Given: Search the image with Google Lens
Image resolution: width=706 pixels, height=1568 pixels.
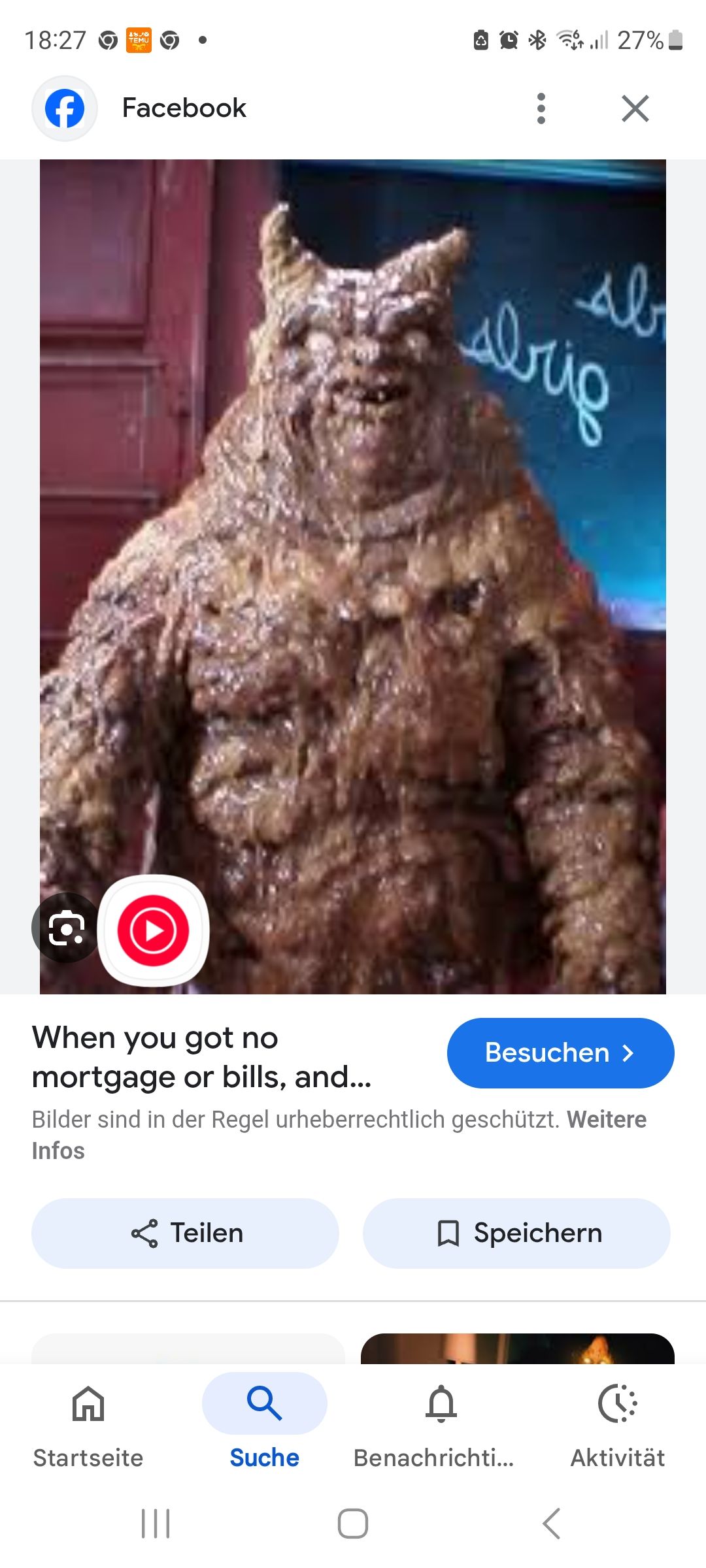Looking at the screenshot, I should coord(65,928).
